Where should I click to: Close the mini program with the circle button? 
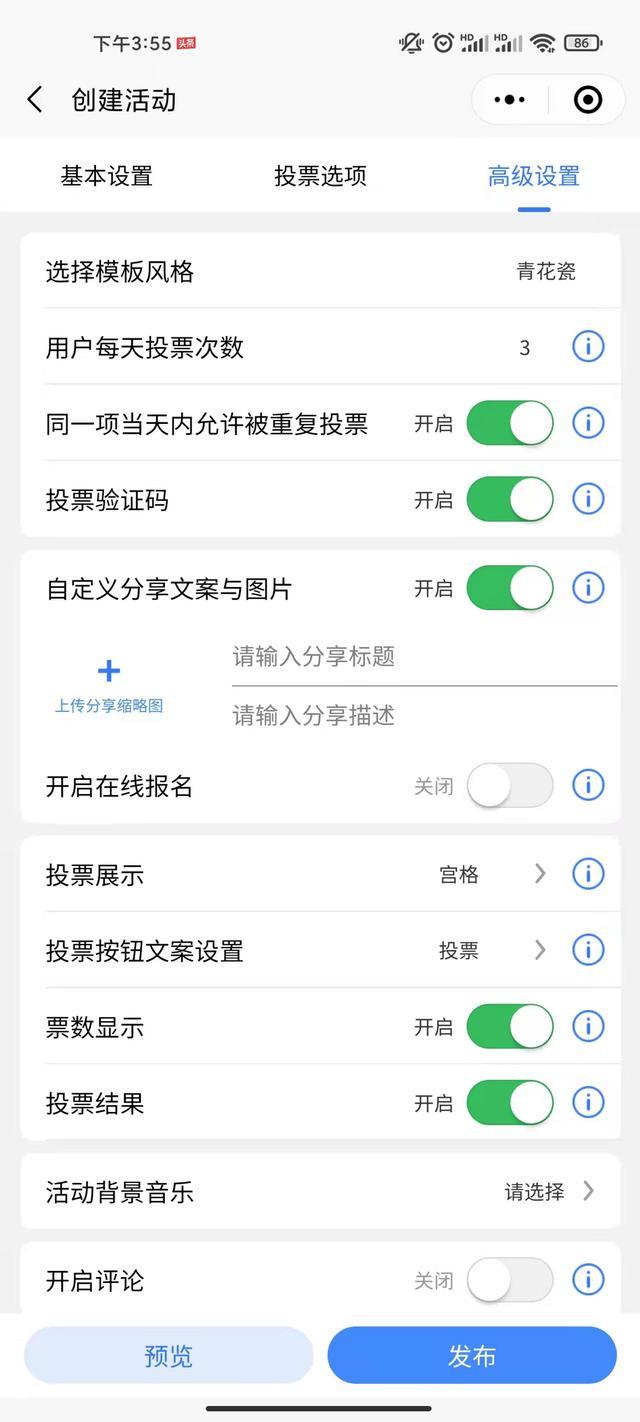(587, 100)
